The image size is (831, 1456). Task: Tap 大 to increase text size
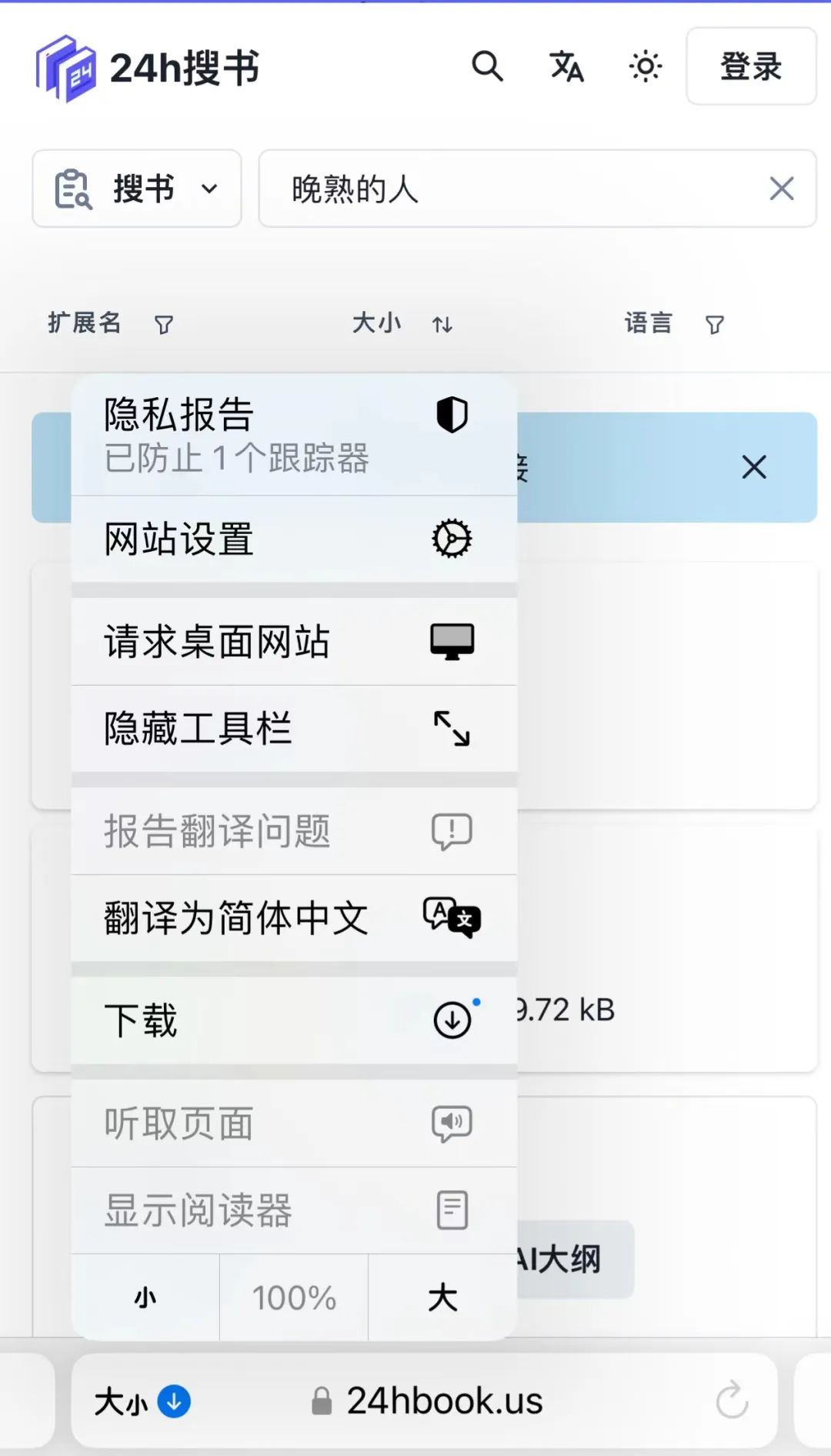tap(441, 1298)
